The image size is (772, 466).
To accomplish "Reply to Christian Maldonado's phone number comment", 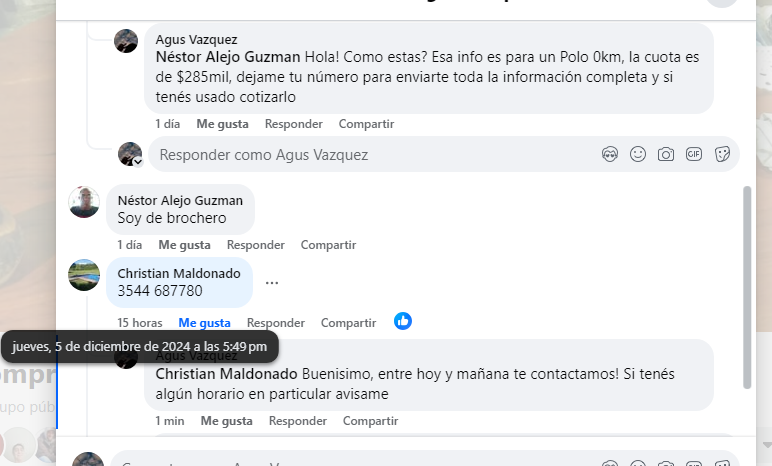I will (x=275, y=323).
